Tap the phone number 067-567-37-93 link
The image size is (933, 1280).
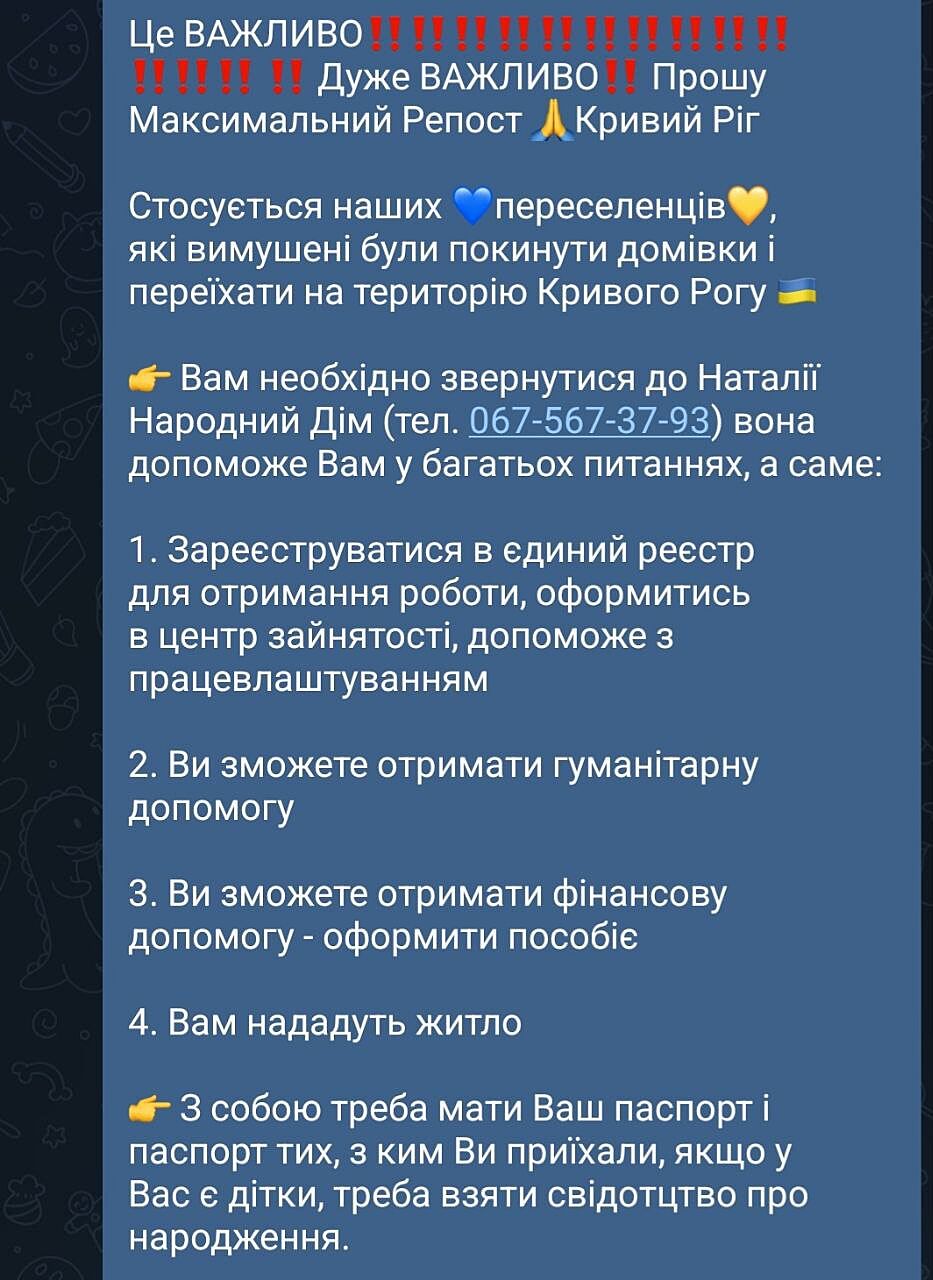tap(589, 422)
